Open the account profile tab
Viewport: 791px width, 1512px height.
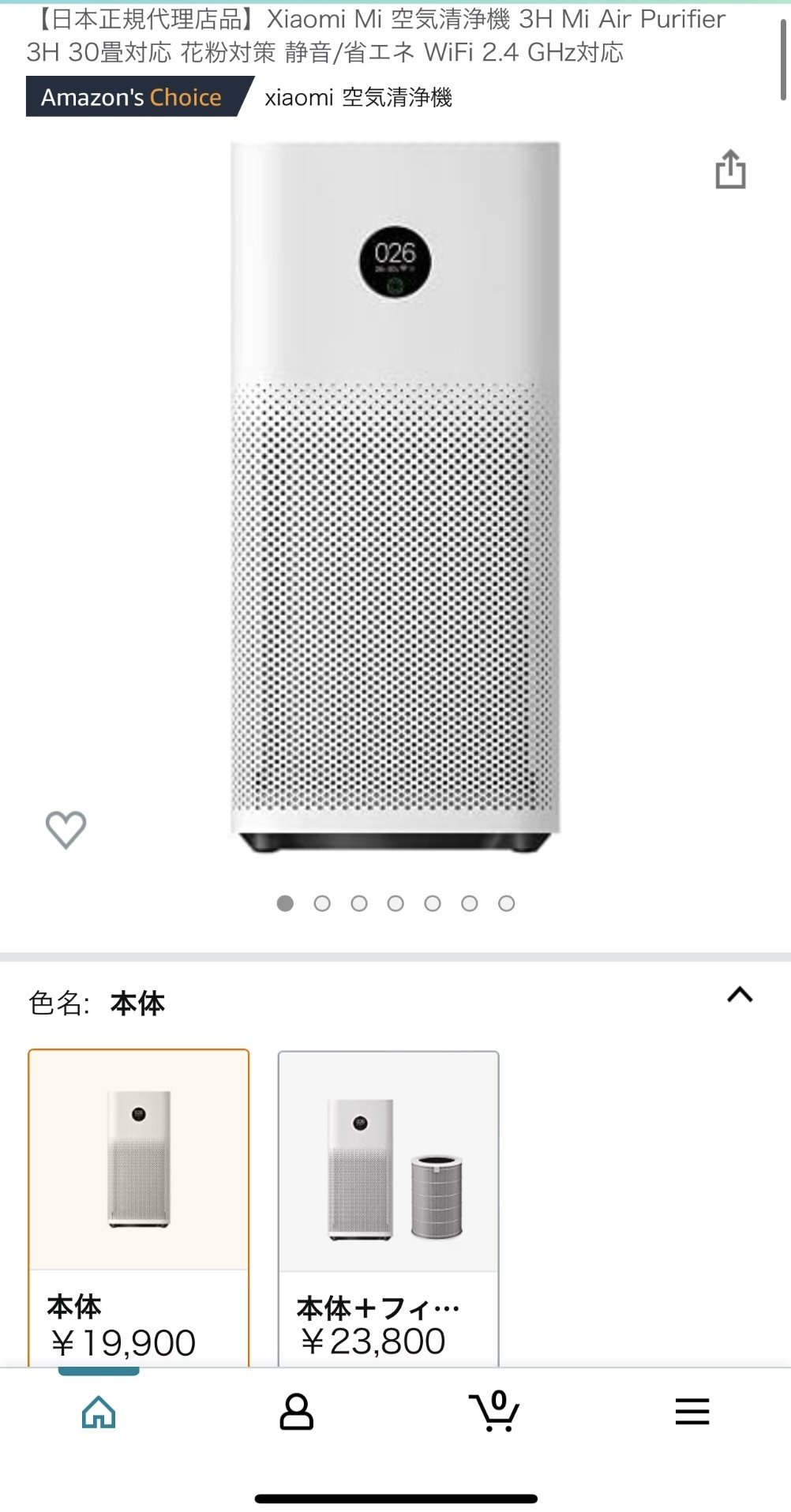pyautogui.click(x=296, y=1413)
